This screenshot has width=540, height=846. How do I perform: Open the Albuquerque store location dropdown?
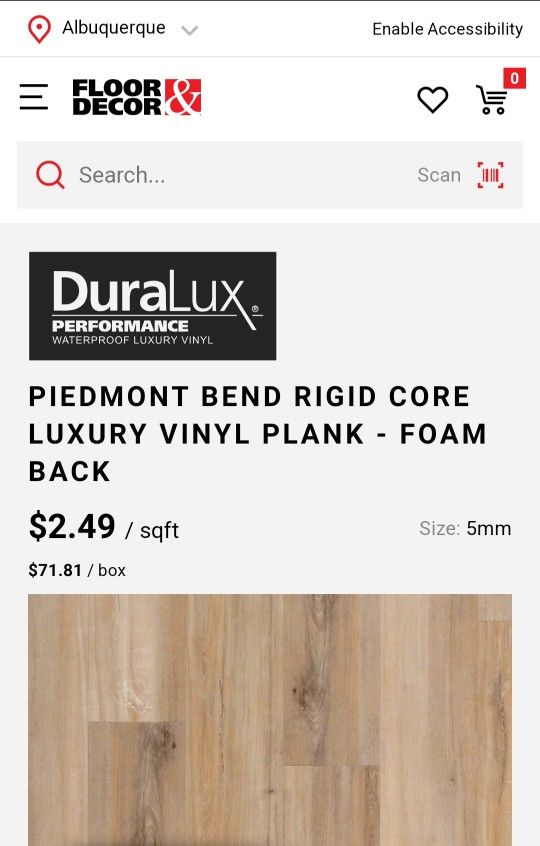point(113,29)
